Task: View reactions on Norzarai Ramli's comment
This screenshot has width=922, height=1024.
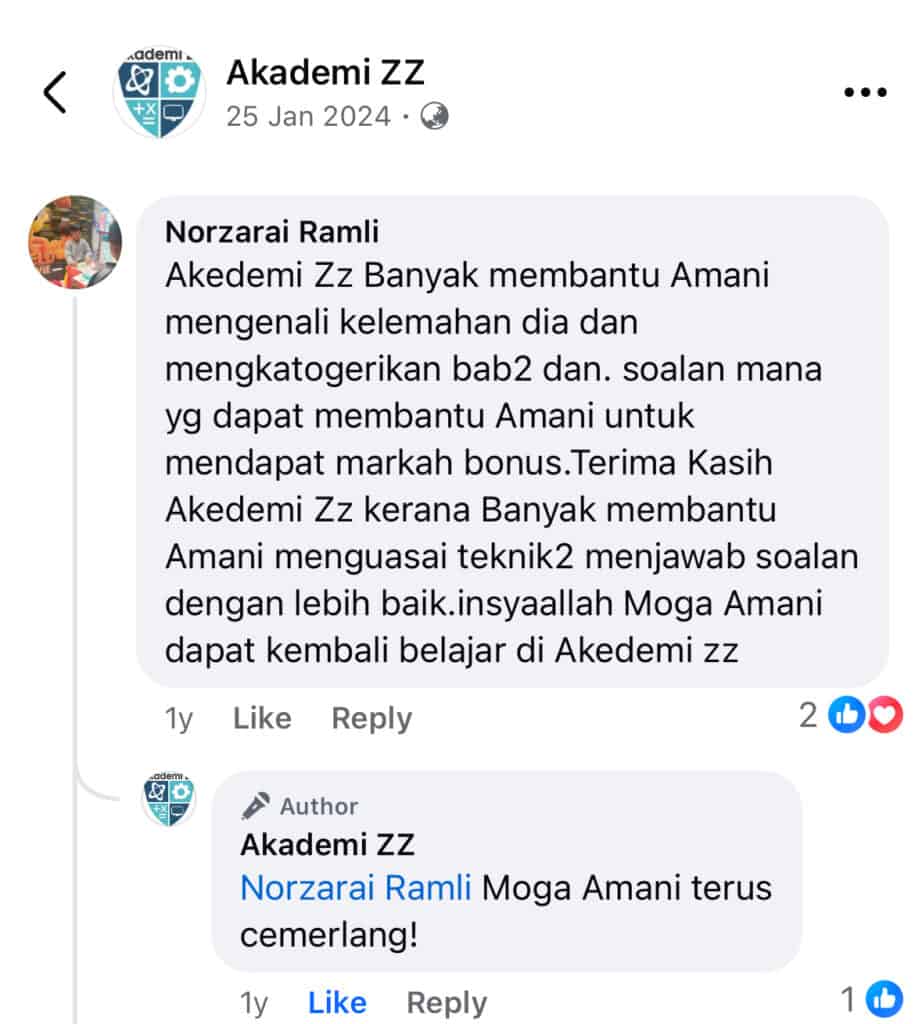Action: click(852, 715)
